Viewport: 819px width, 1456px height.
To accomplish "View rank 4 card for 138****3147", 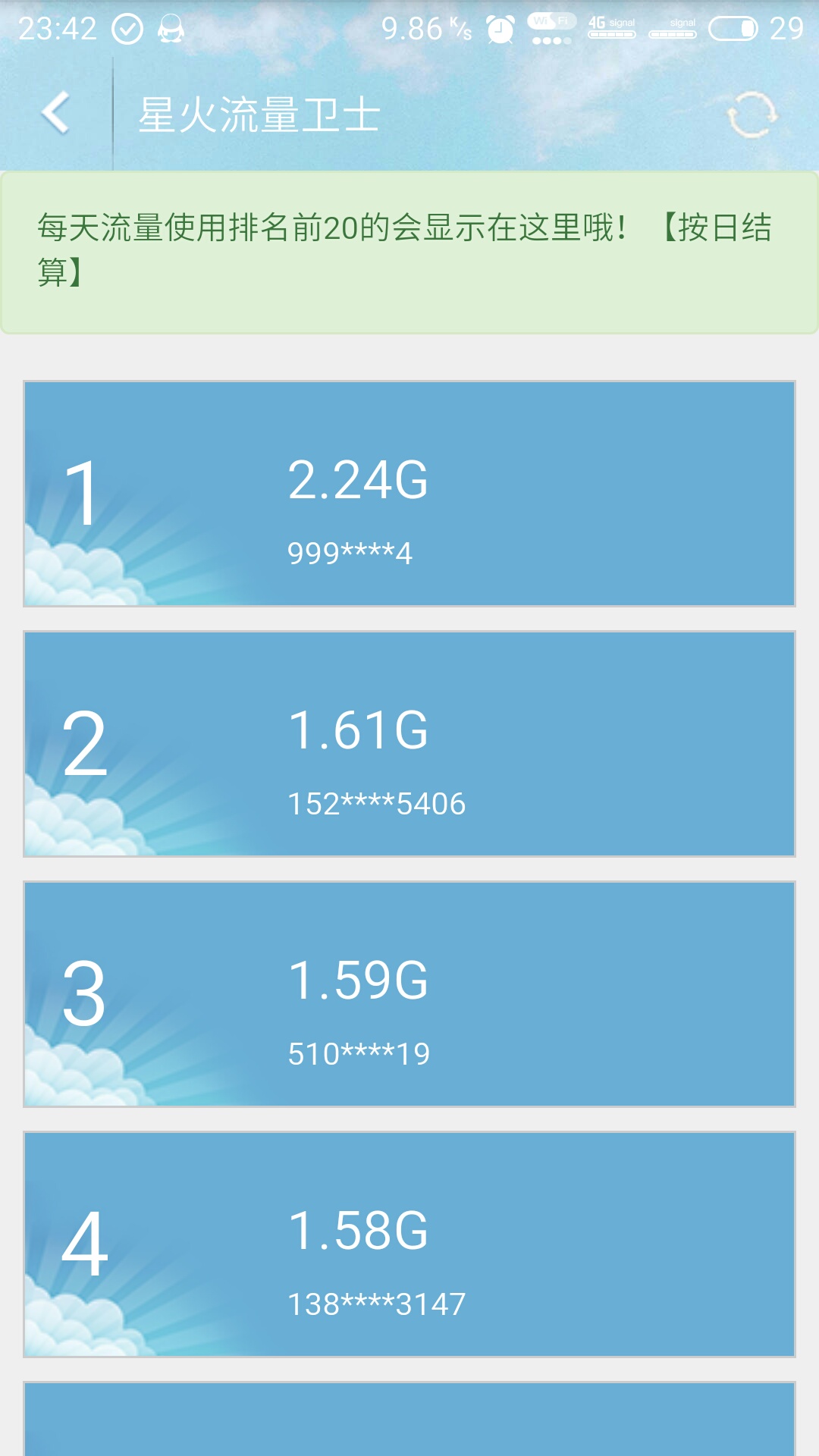I will (409, 1244).
